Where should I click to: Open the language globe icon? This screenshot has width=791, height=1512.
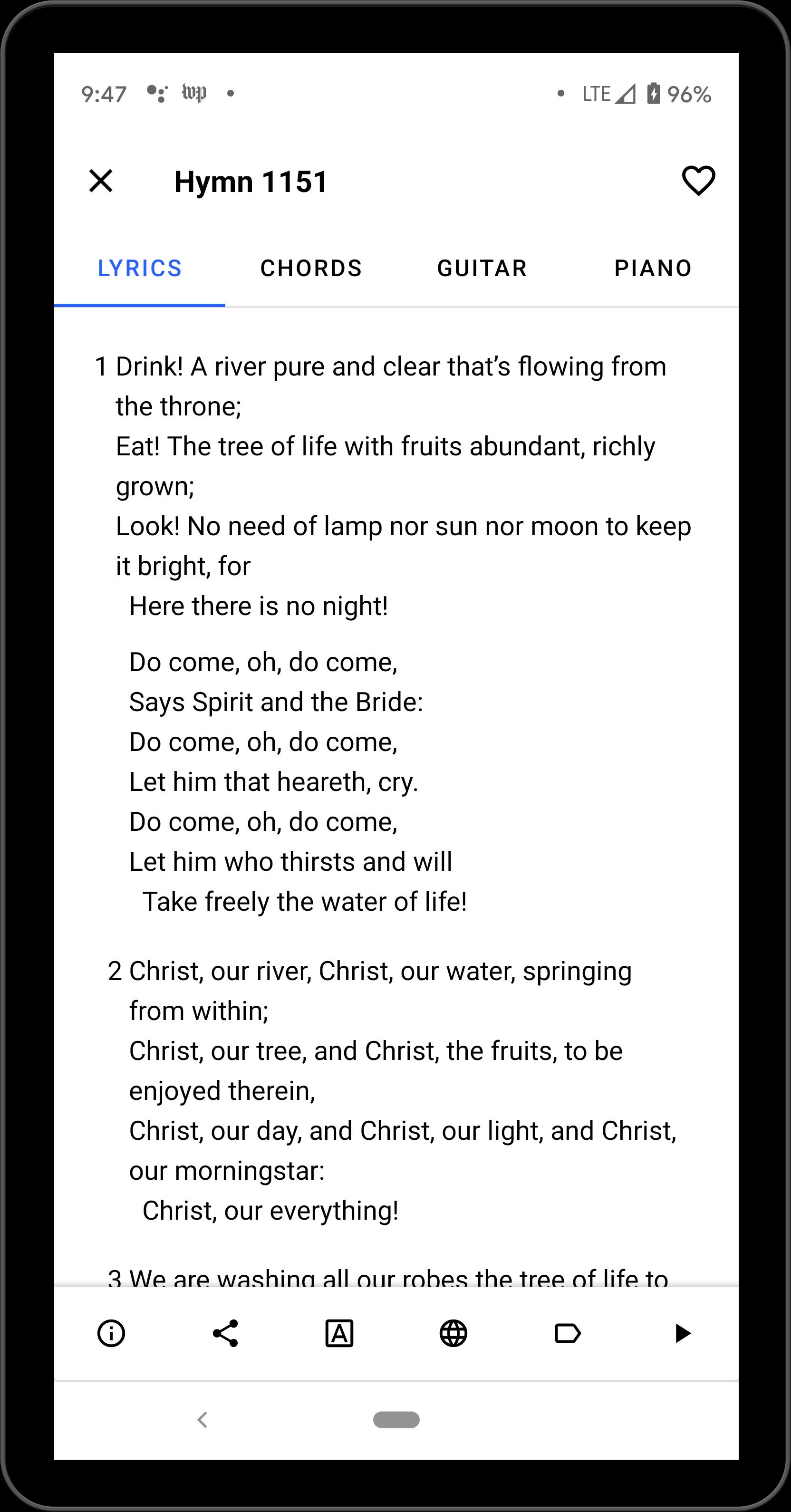tap(453, 1333)
